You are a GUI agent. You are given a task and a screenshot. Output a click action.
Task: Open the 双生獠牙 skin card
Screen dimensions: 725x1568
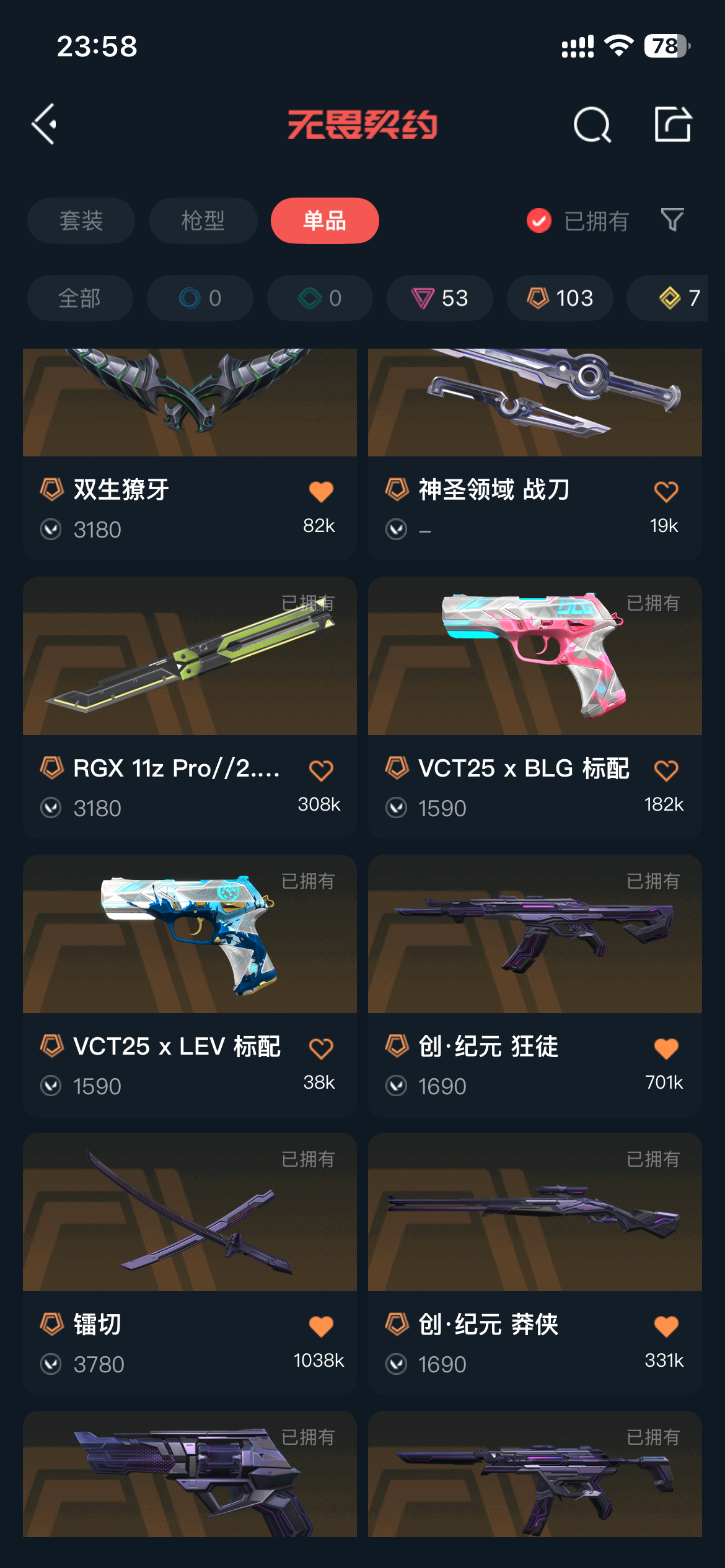(190, 455)
